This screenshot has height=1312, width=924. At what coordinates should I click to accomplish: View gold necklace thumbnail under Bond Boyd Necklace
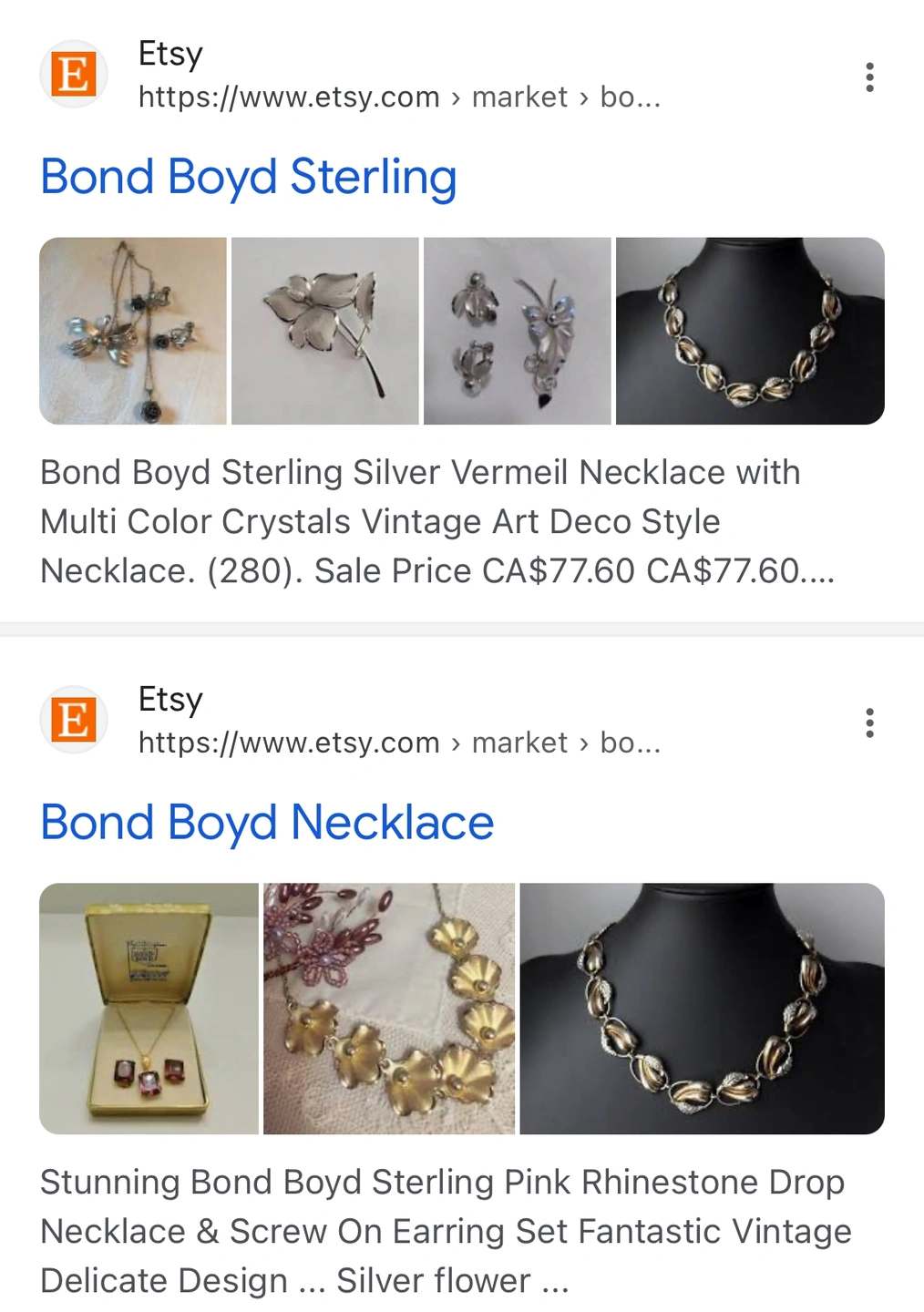702,1009
